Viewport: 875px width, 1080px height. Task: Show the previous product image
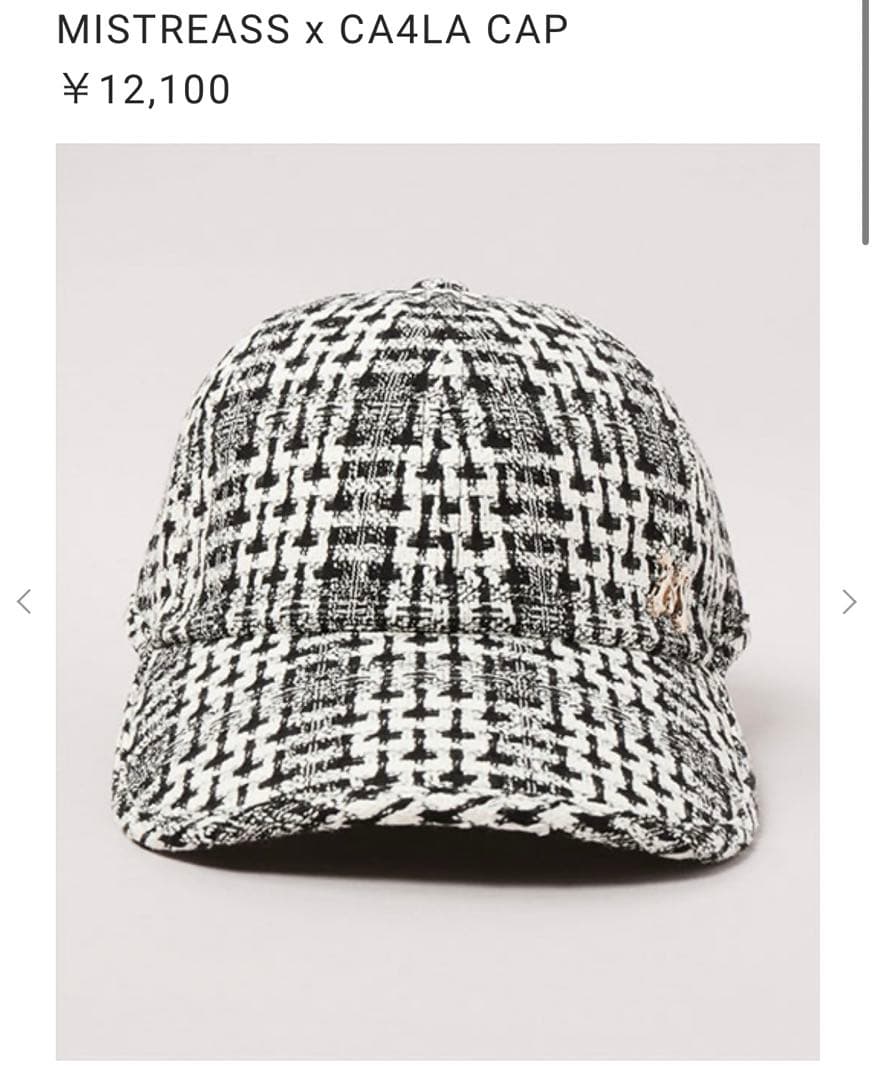[25, 601]
